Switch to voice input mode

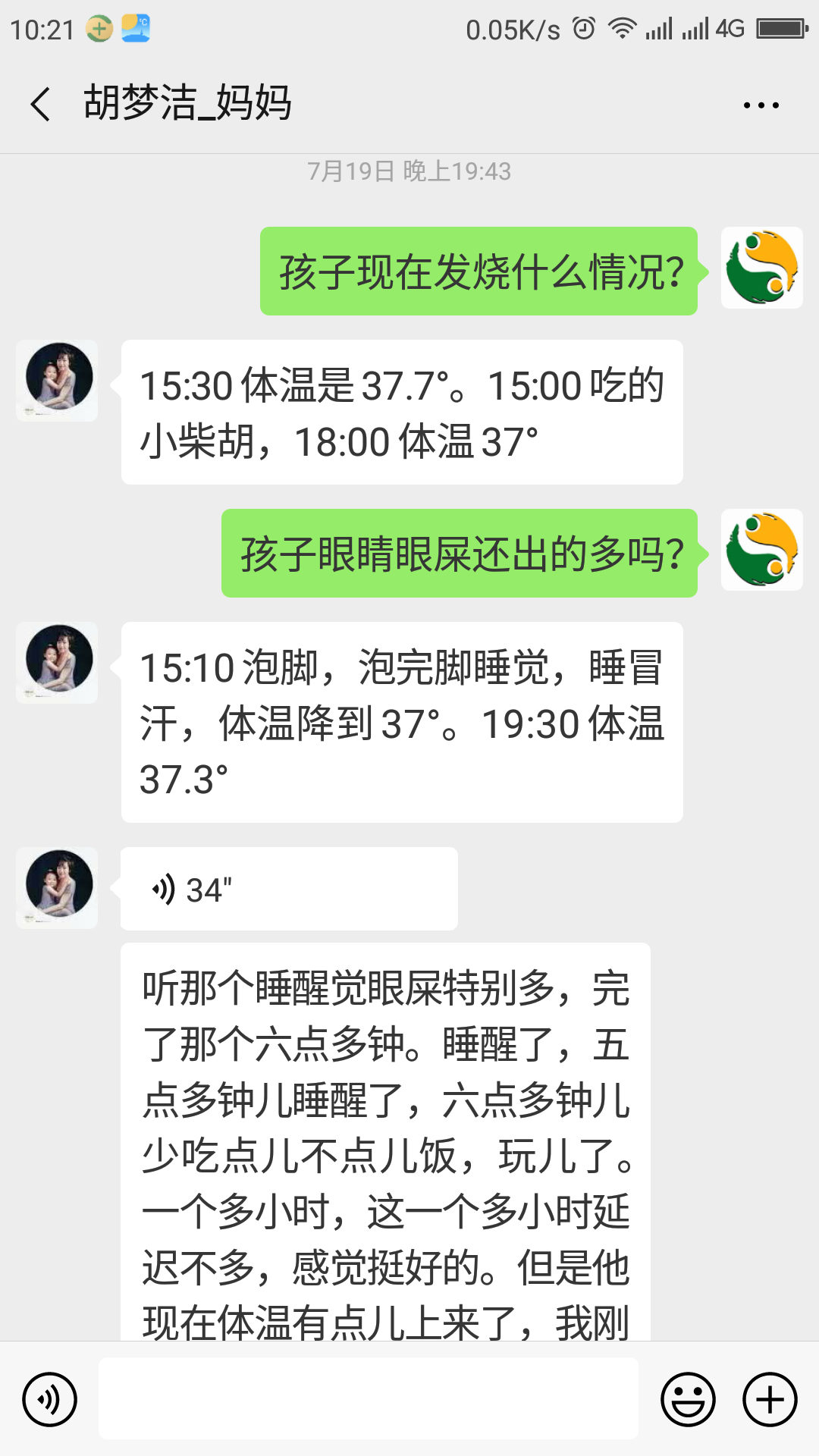tap(49, 1399)
